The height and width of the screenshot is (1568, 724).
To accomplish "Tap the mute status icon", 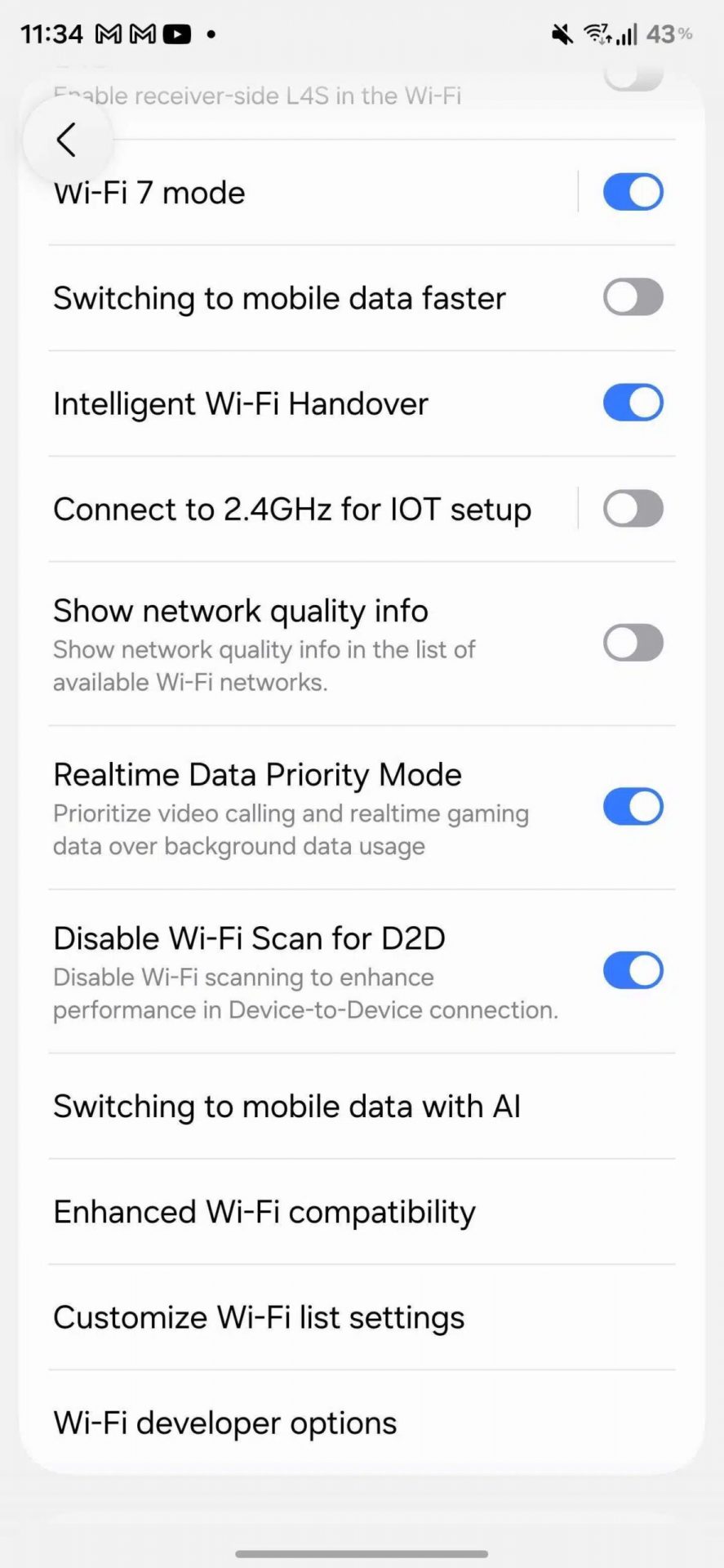I will pos(562,33).
